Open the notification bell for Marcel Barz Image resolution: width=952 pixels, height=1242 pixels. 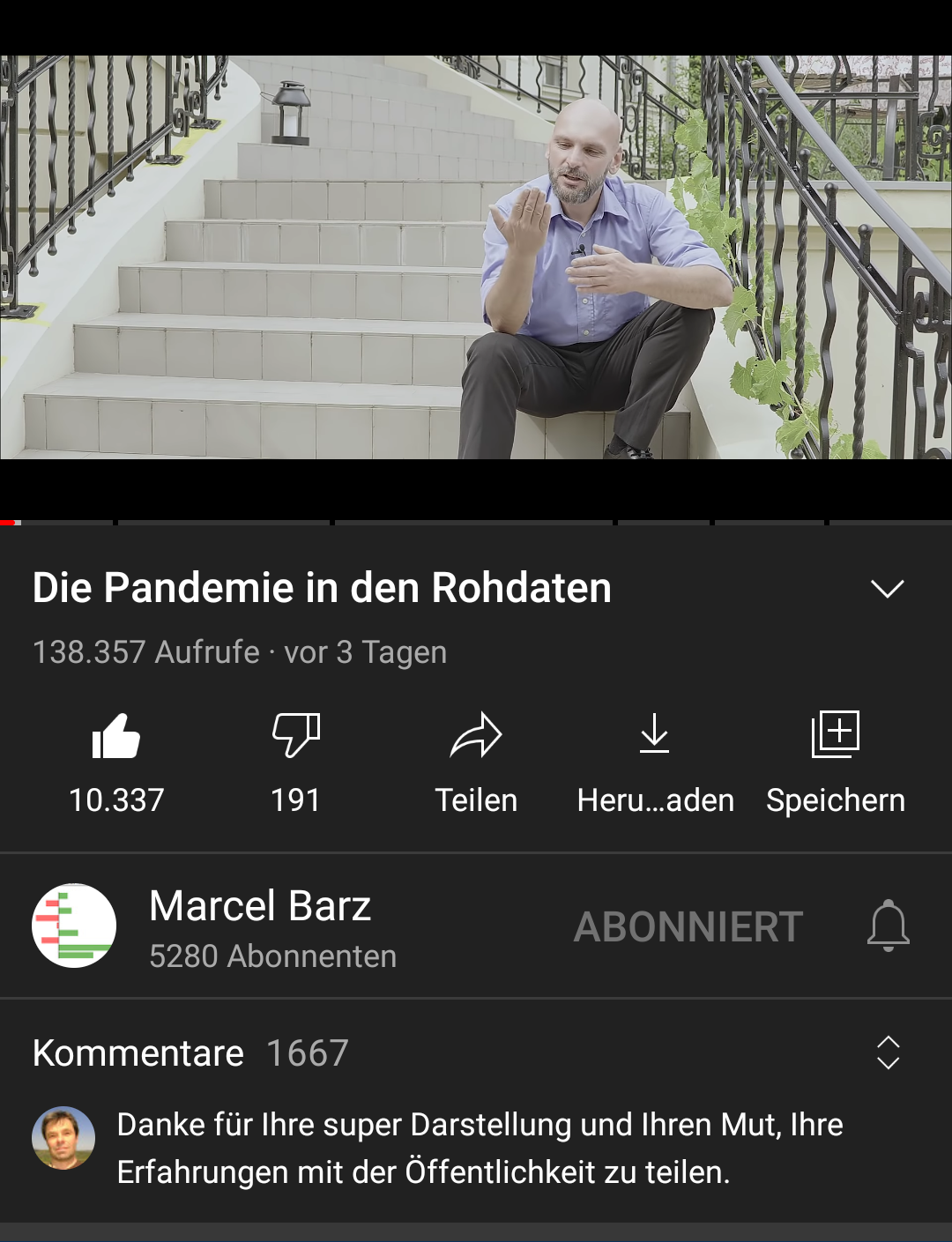888,926
